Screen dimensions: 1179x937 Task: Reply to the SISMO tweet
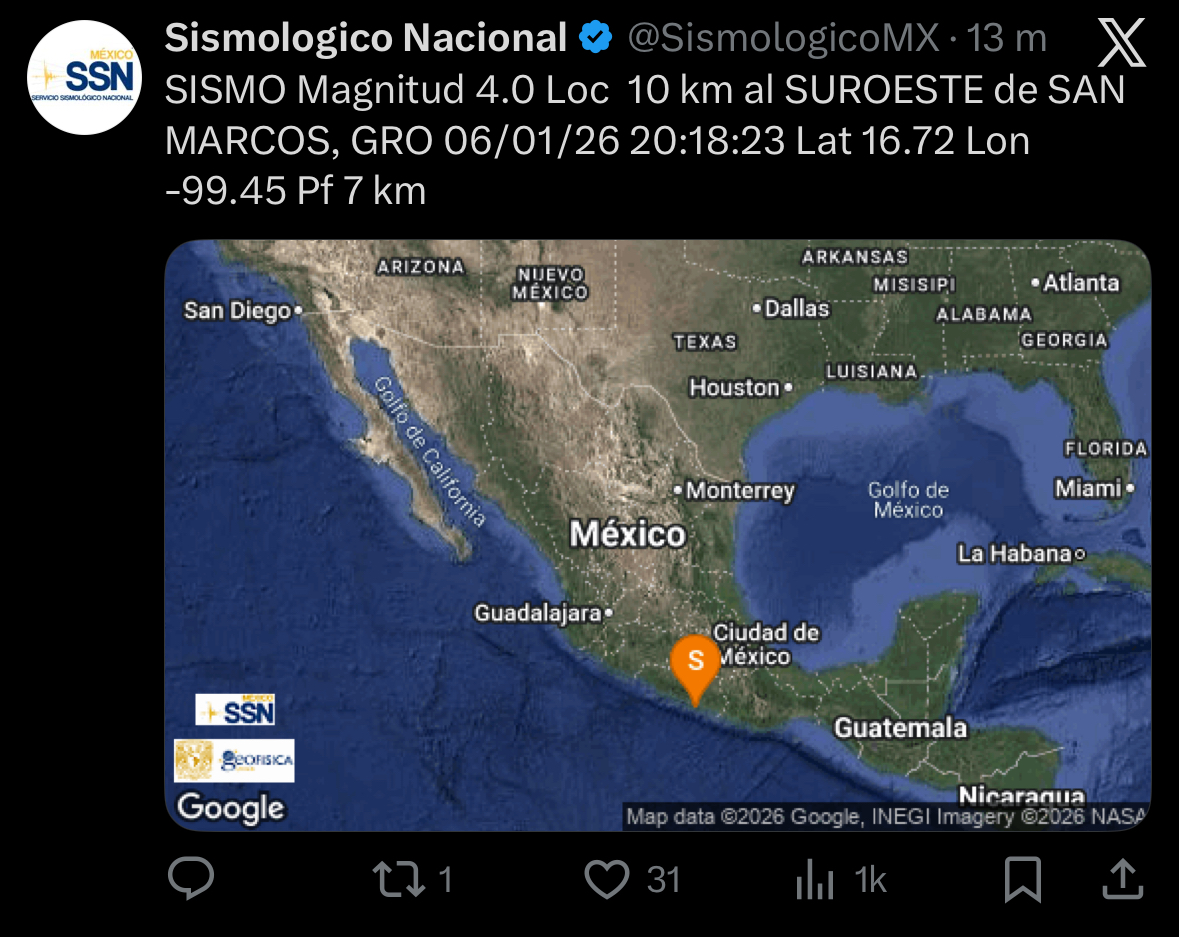click(x=191, y=879)
